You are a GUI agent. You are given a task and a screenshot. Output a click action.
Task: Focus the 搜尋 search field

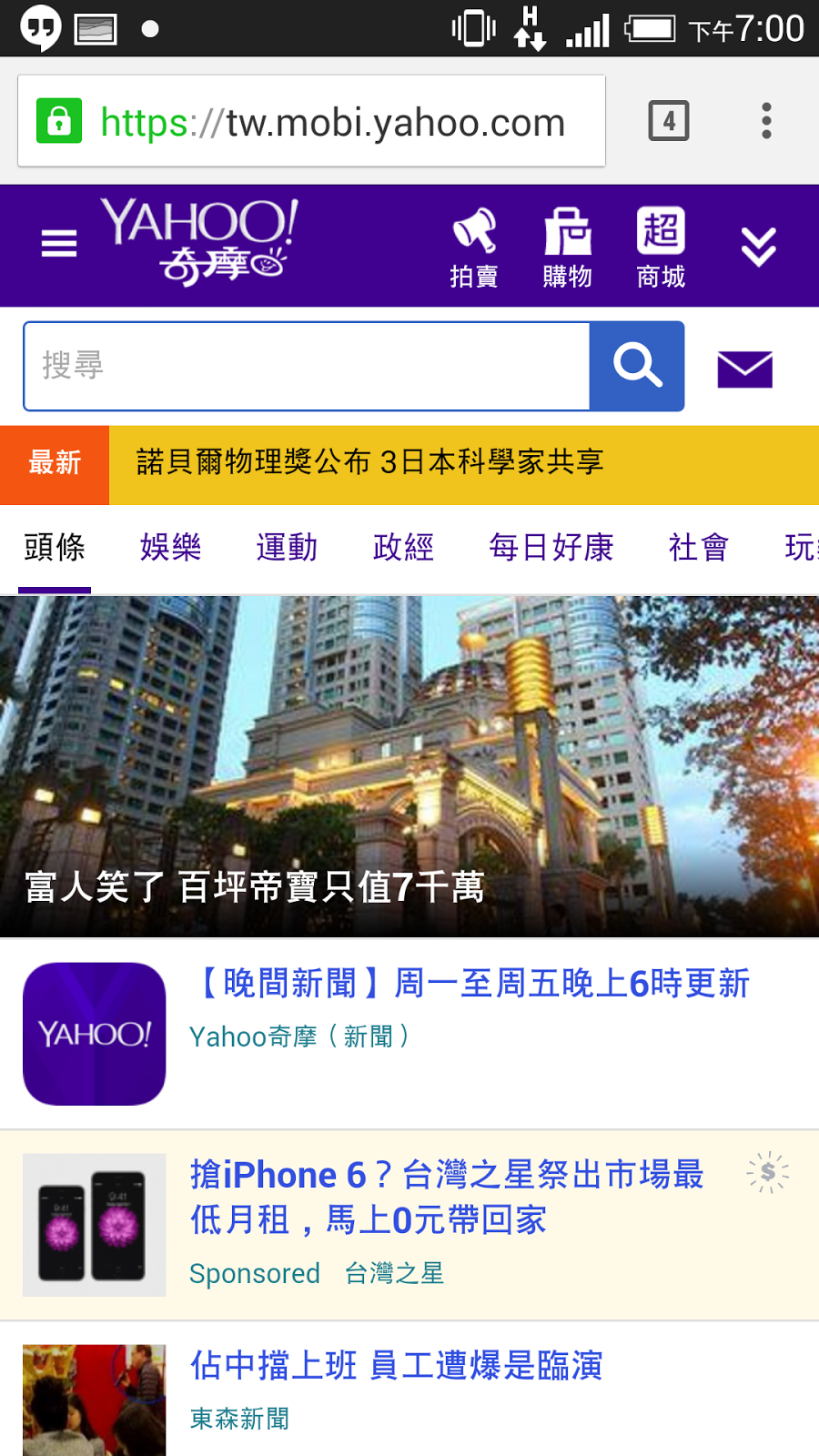pos(307,366)
